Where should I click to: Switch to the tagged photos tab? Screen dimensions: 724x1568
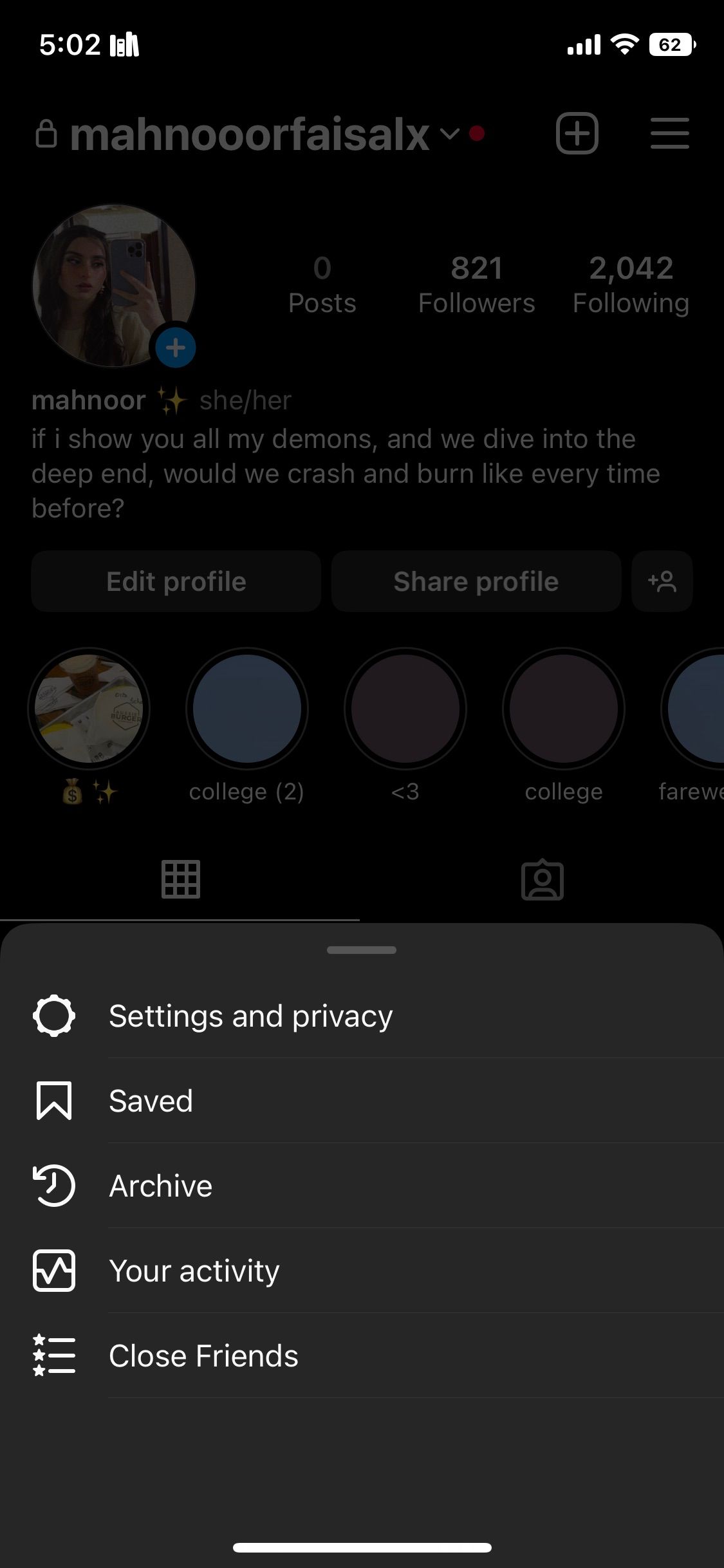point(543,880)
